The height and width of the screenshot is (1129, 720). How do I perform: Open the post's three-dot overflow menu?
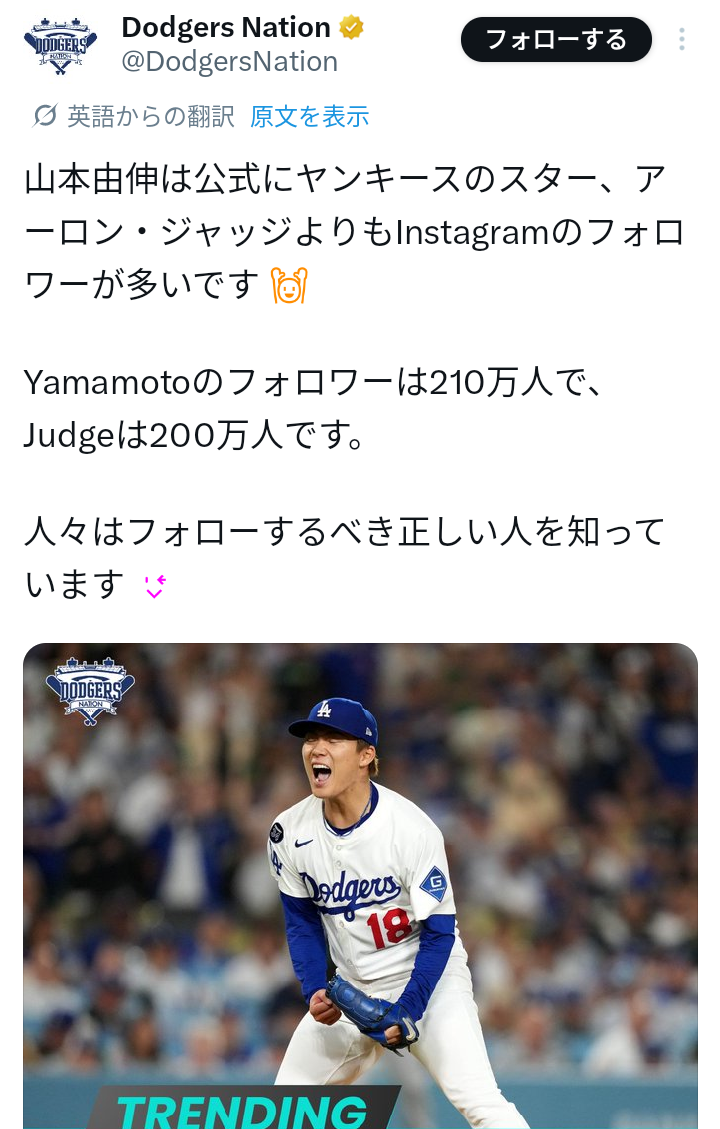pos(682,40)
